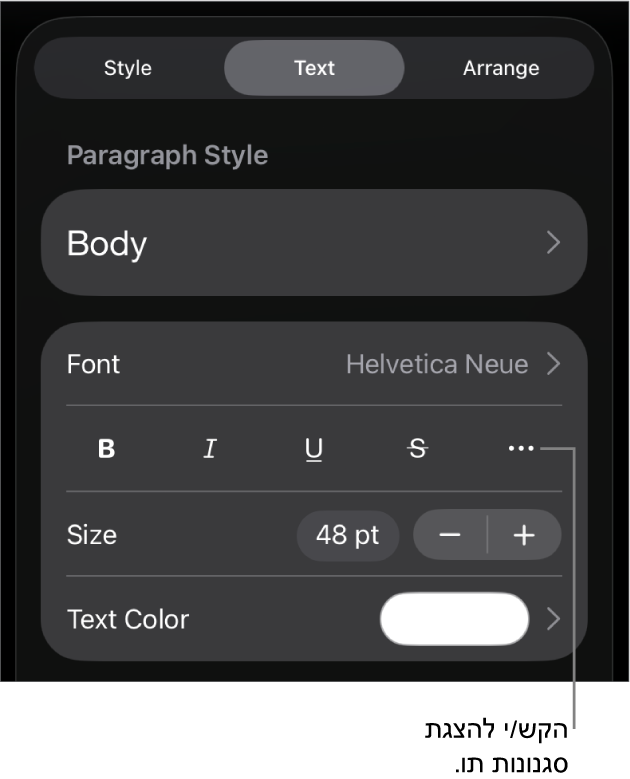630x779 pixels.
Task: Underline the selected text
Action: click(314, 449)
